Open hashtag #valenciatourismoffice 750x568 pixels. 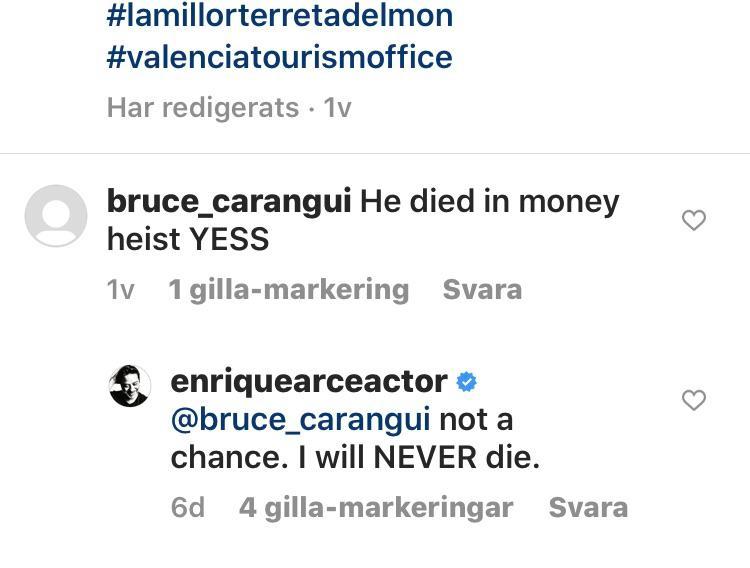point(279,57)
